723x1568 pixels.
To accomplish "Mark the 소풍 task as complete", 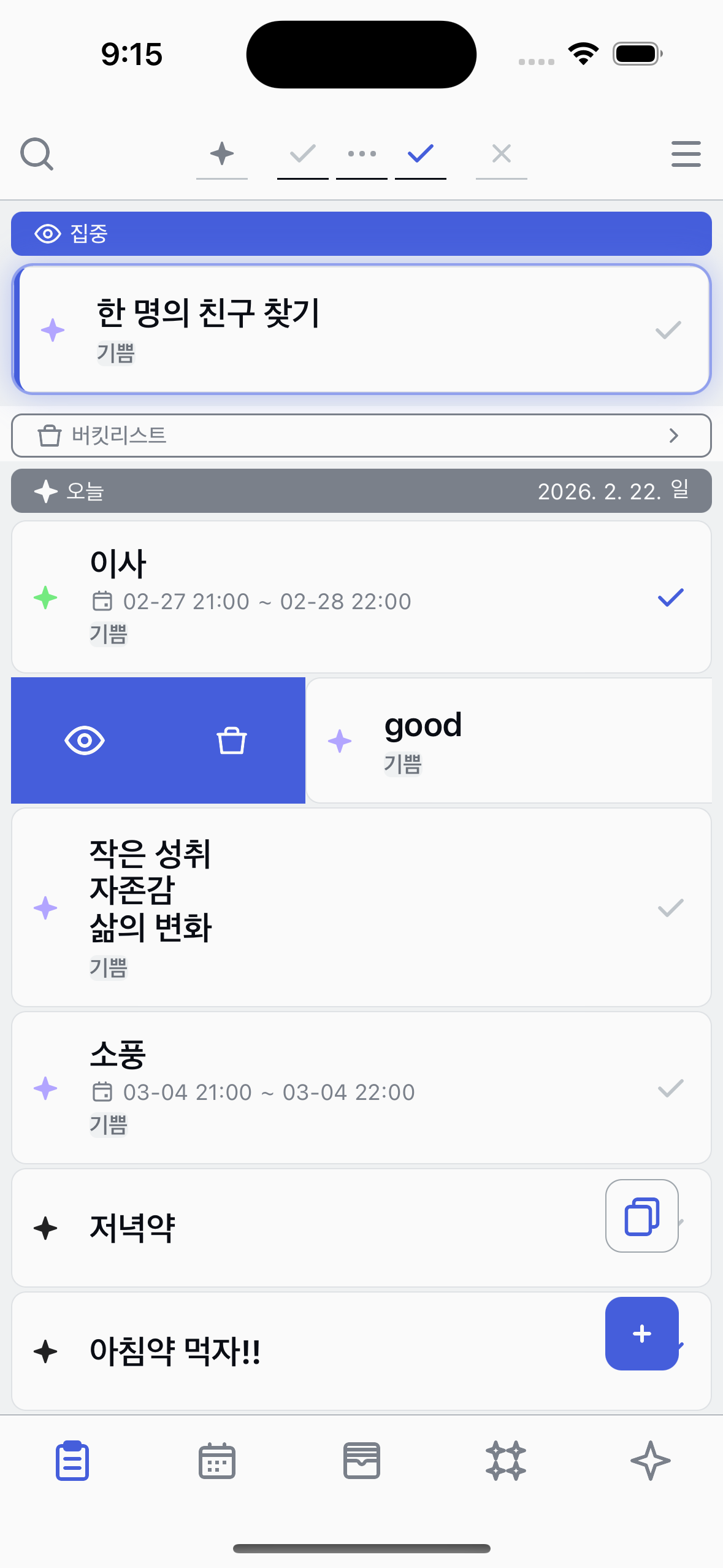I will click(x=671, y=1088).
